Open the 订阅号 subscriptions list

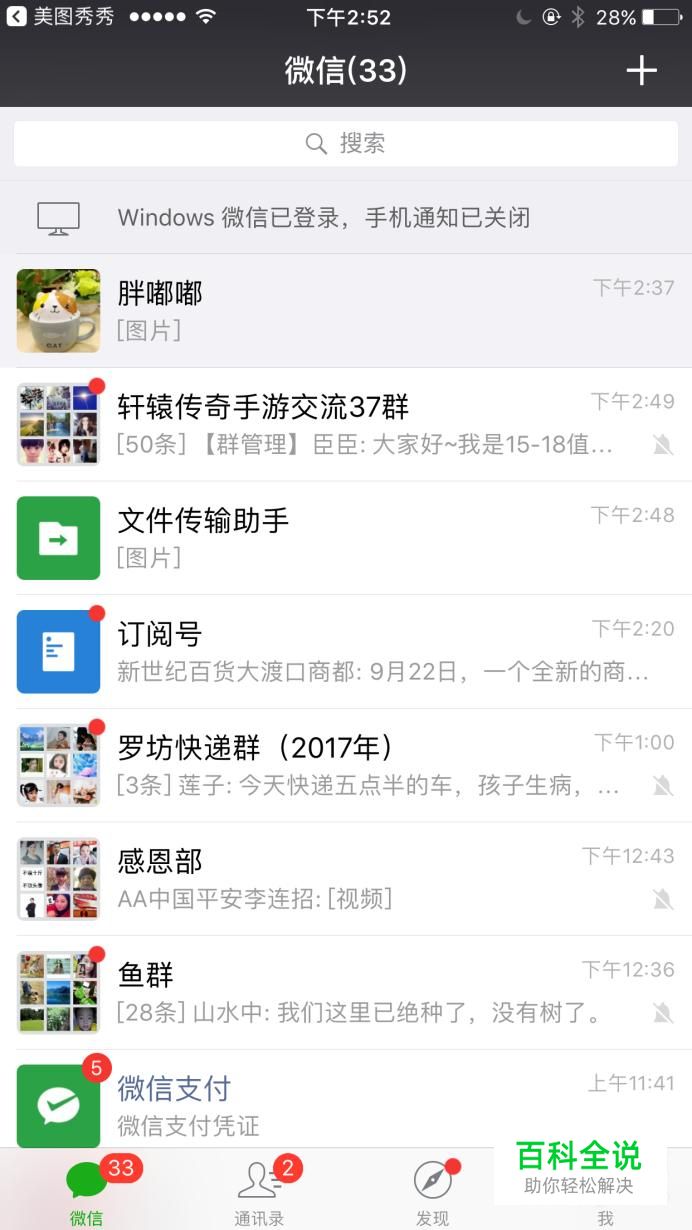pos(346,651)
